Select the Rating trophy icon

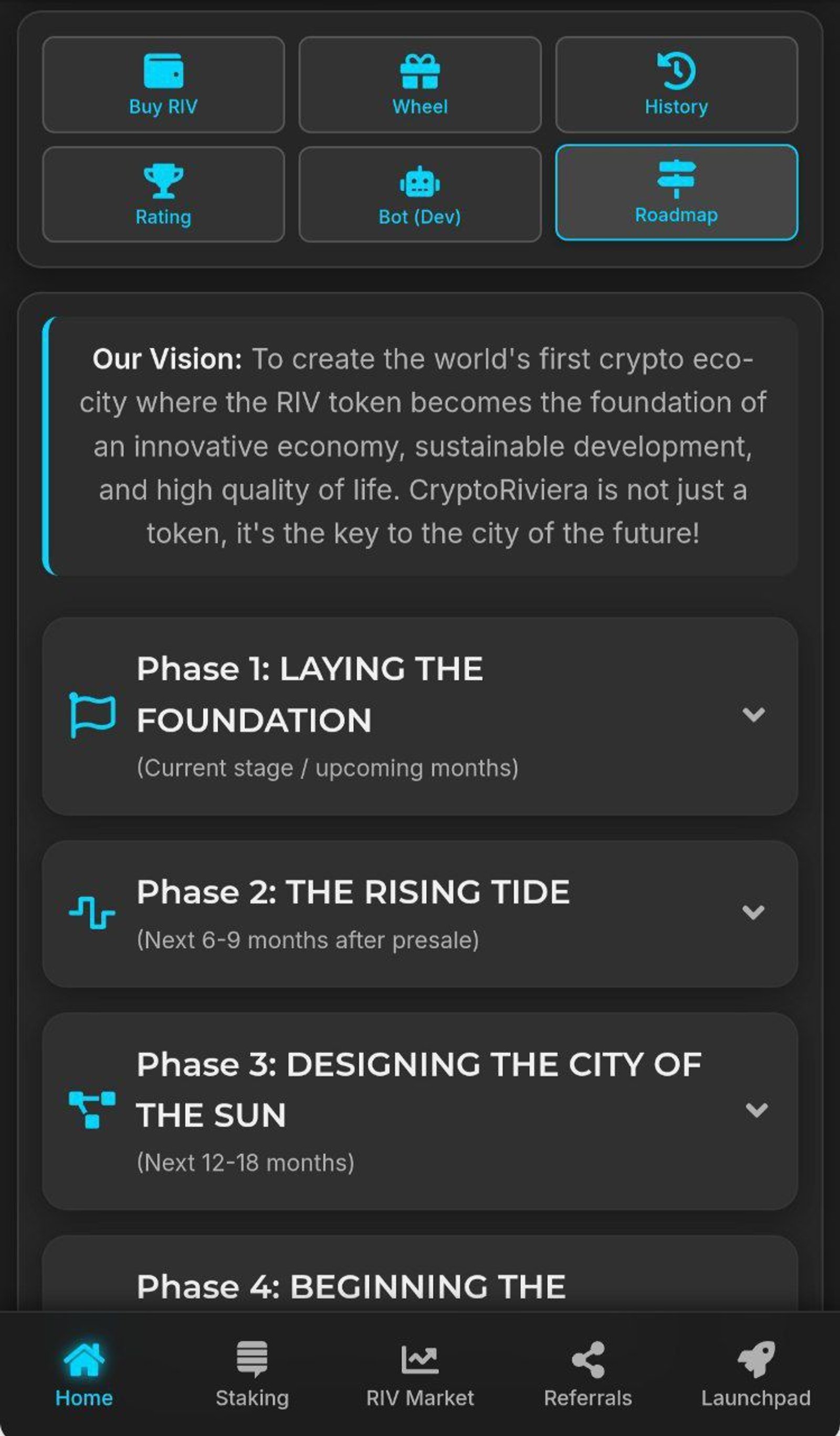pyautogui.click(x=163, y=181)
